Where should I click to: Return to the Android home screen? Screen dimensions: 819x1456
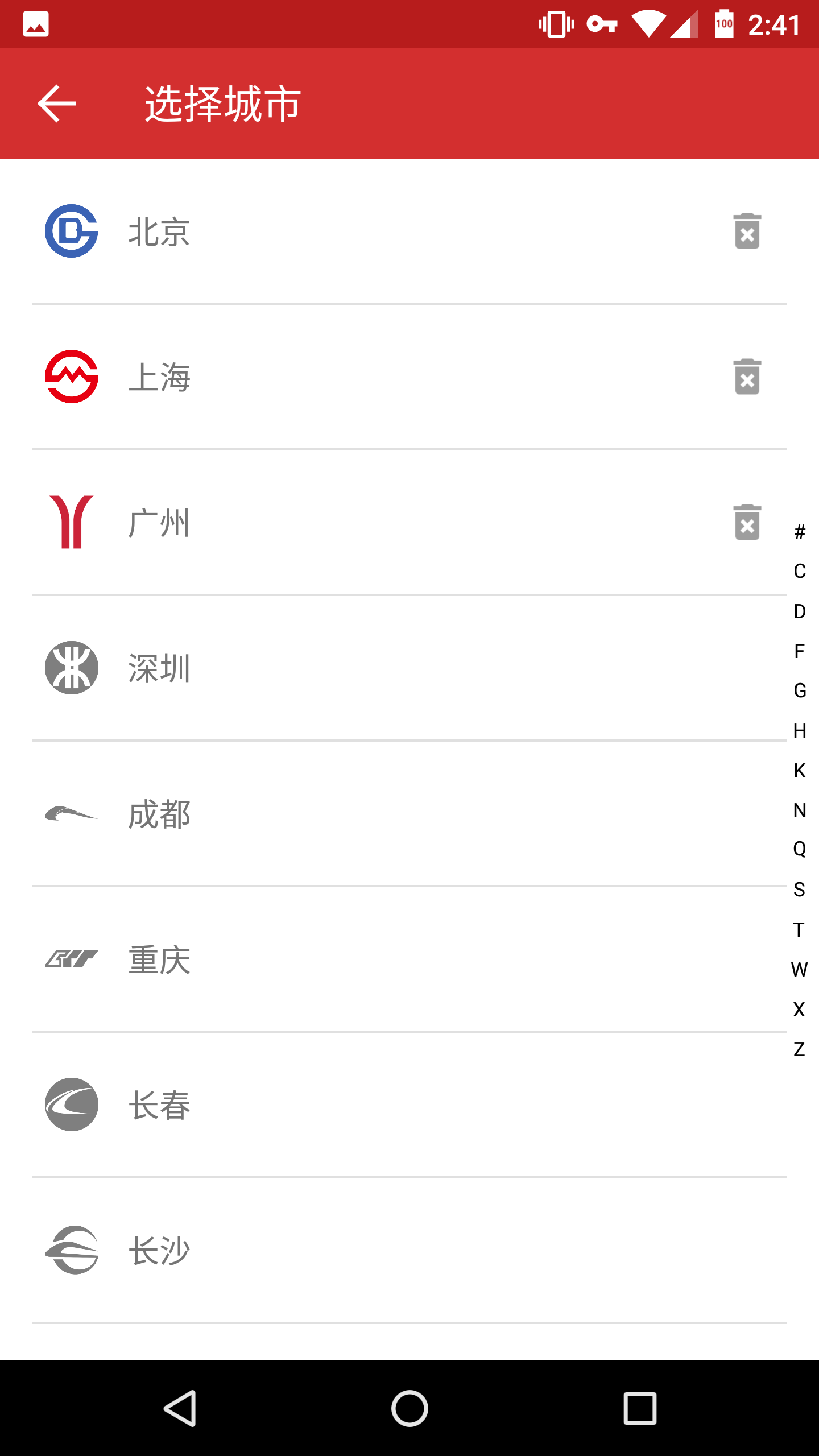coord(409,1408)
